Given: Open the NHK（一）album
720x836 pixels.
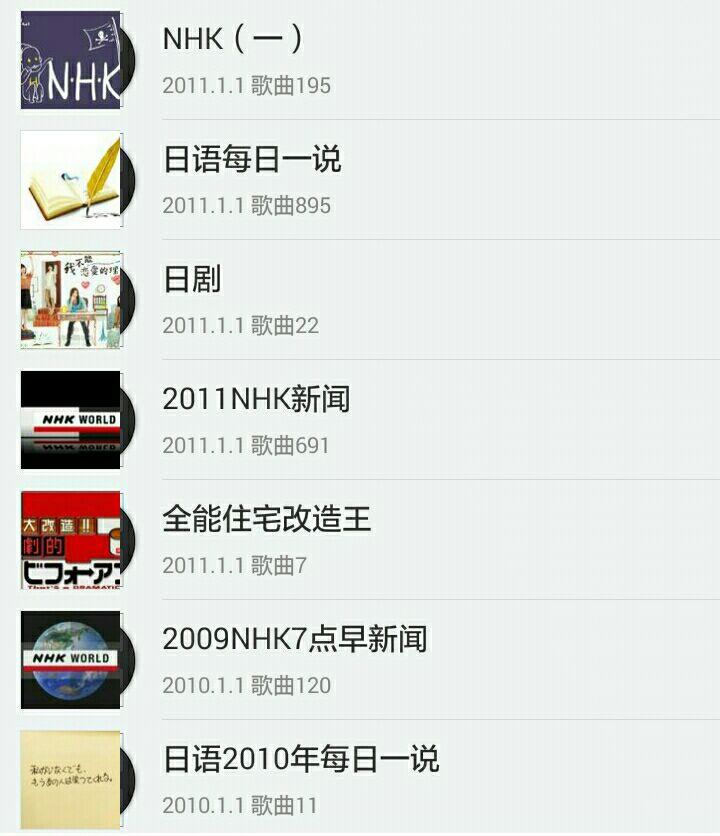Looking at the screenshot, I should click(x=360, y=60).
